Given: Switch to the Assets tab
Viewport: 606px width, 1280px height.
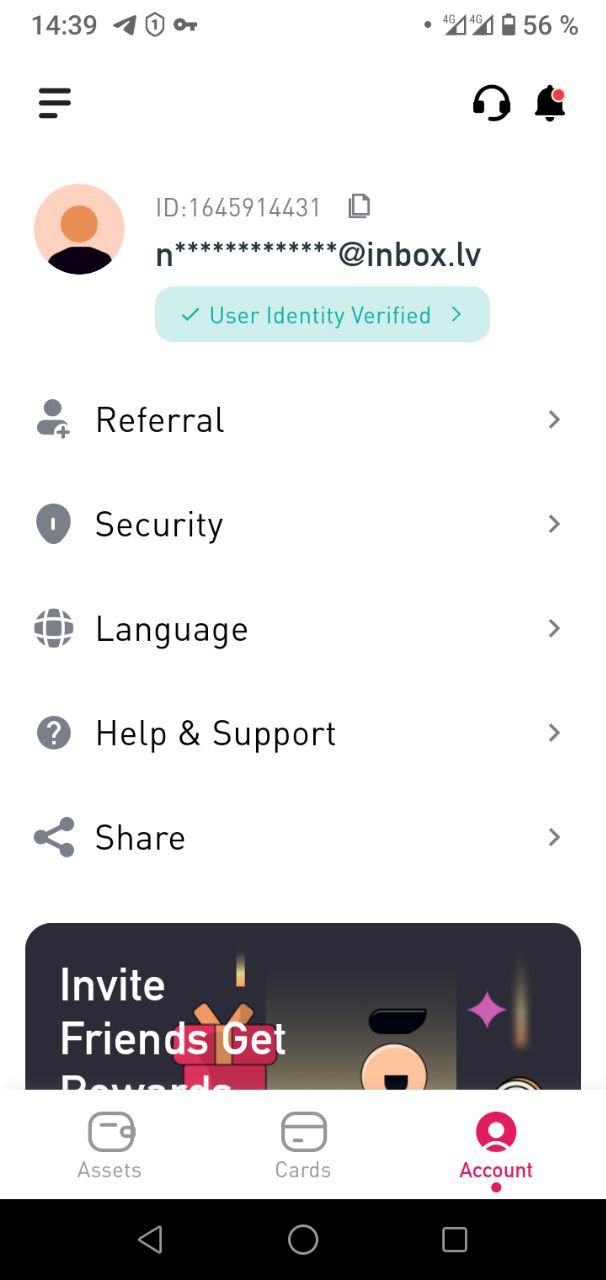Looking at the screenshot, I should [x=110, y=1145].
